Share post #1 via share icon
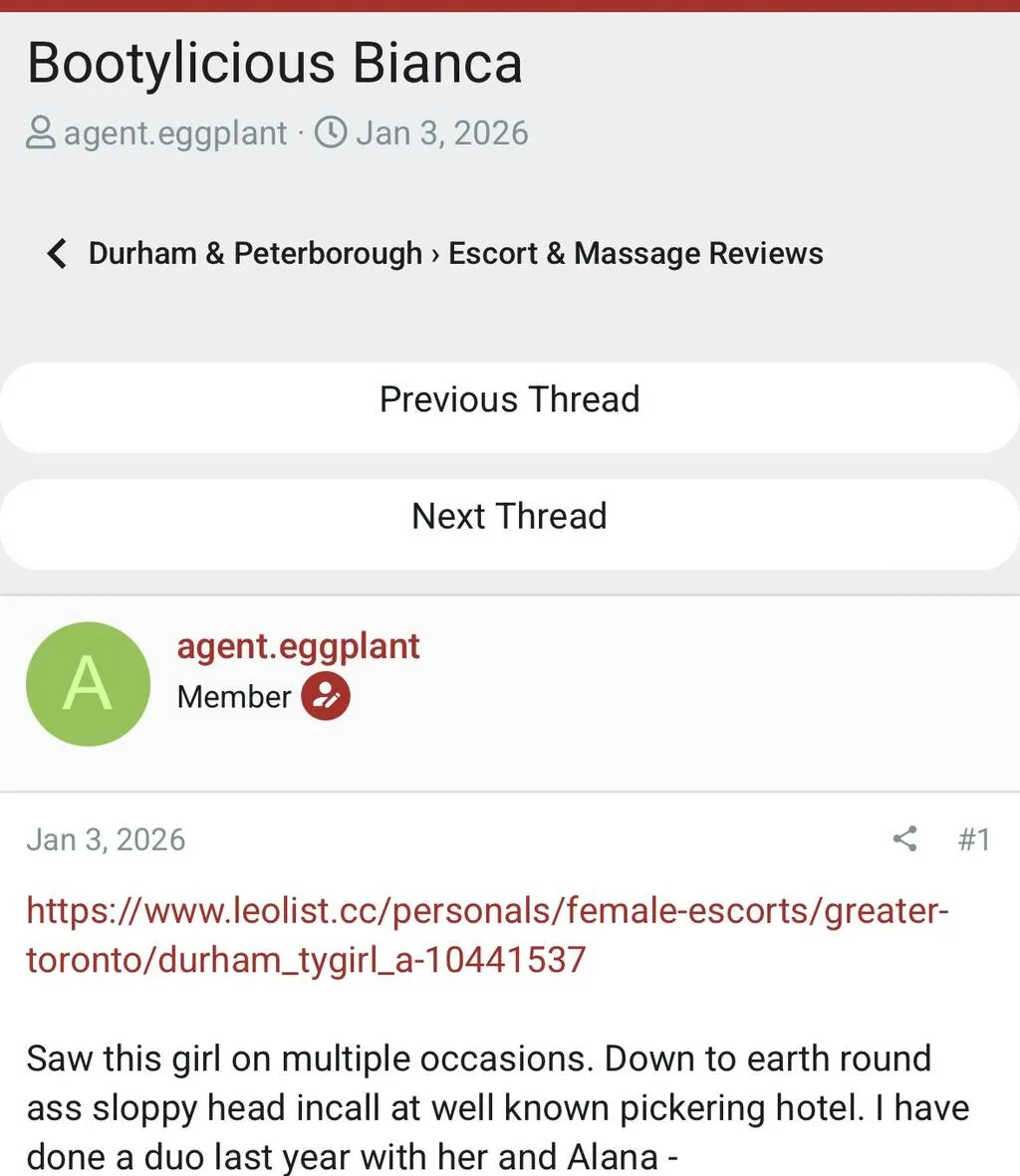The height and width of the screenshot is (1176, 1020). pyautogui.click(x=904, y=839)
